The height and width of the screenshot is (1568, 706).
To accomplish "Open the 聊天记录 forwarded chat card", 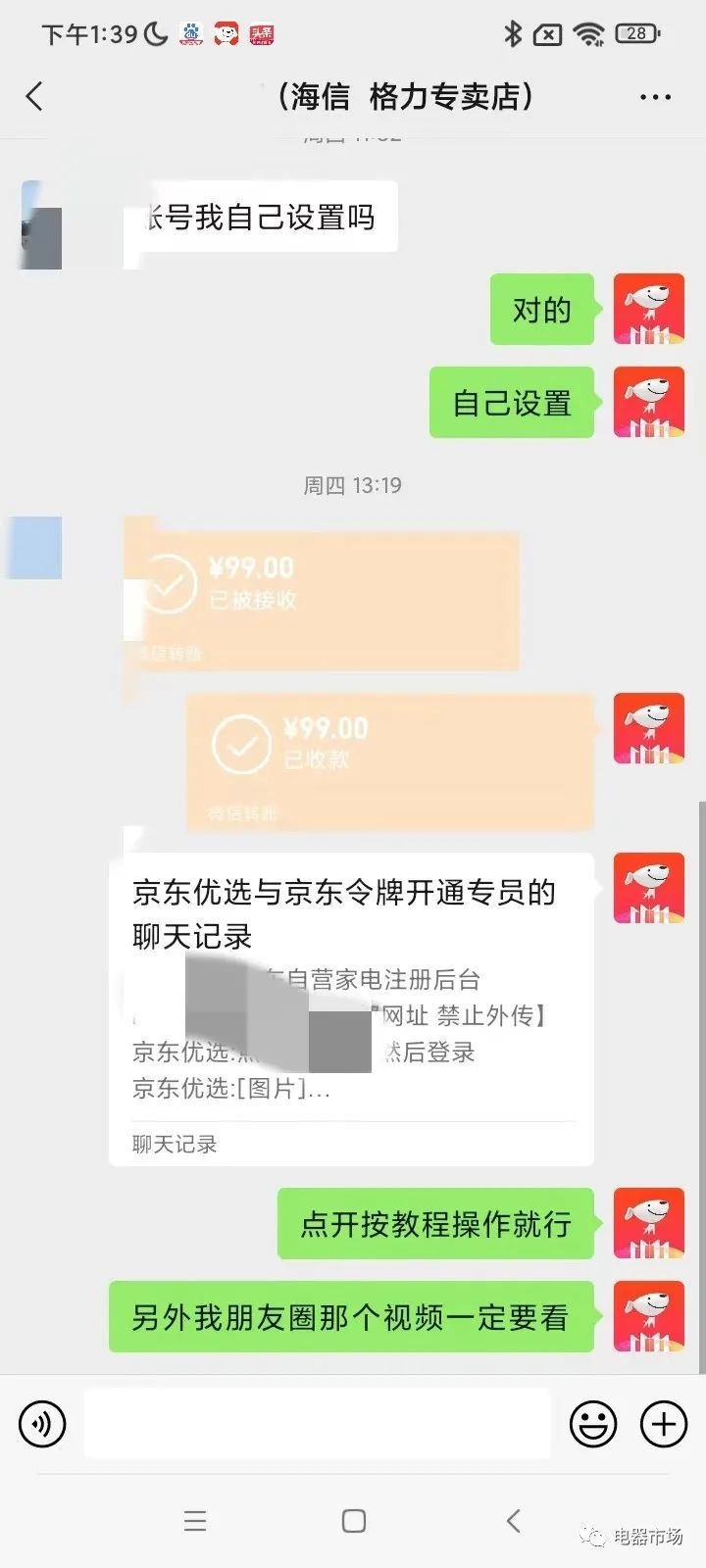I will 351,1009.
